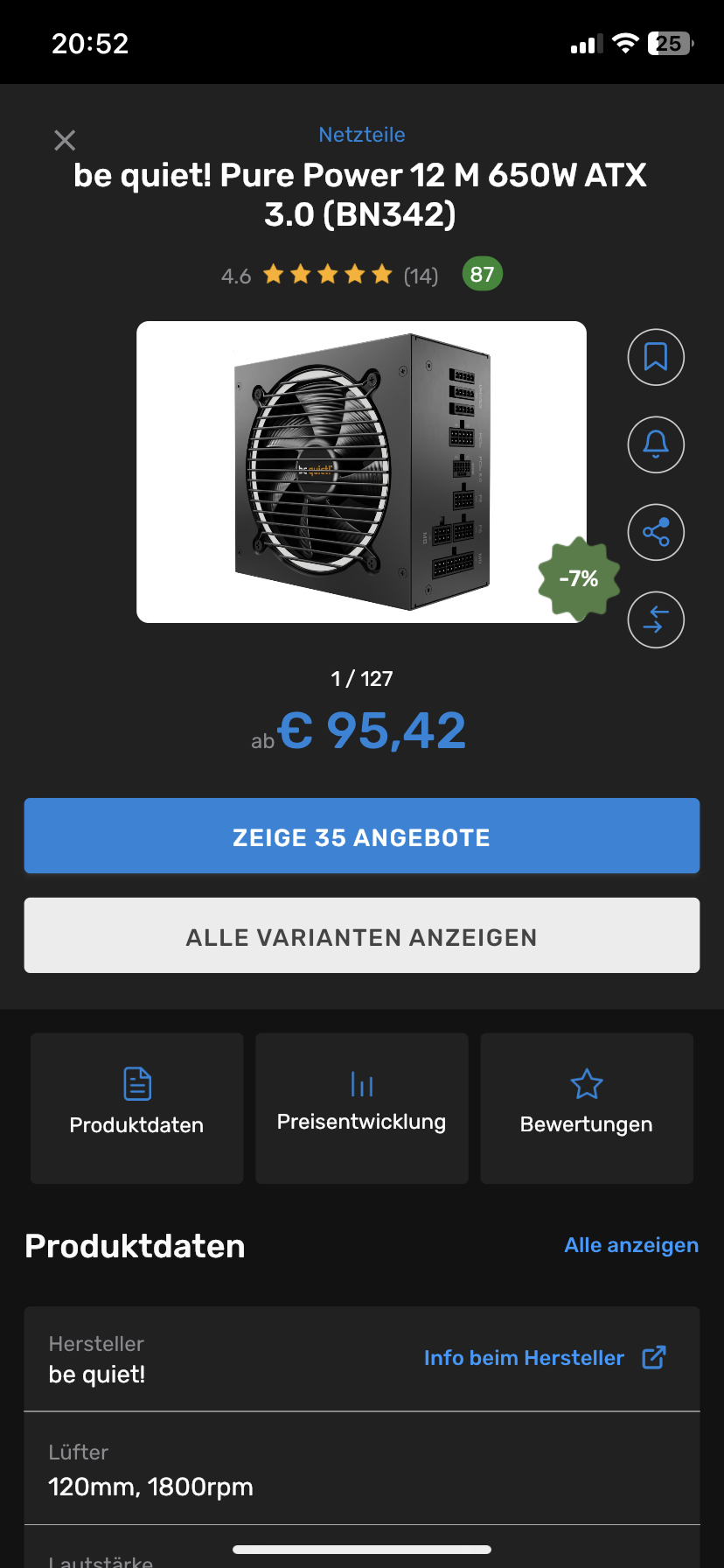Viewport: 724px width, 1568px height.
Task: Switch to the Preisentwicklung section
Action: [x=361, y=1109]
